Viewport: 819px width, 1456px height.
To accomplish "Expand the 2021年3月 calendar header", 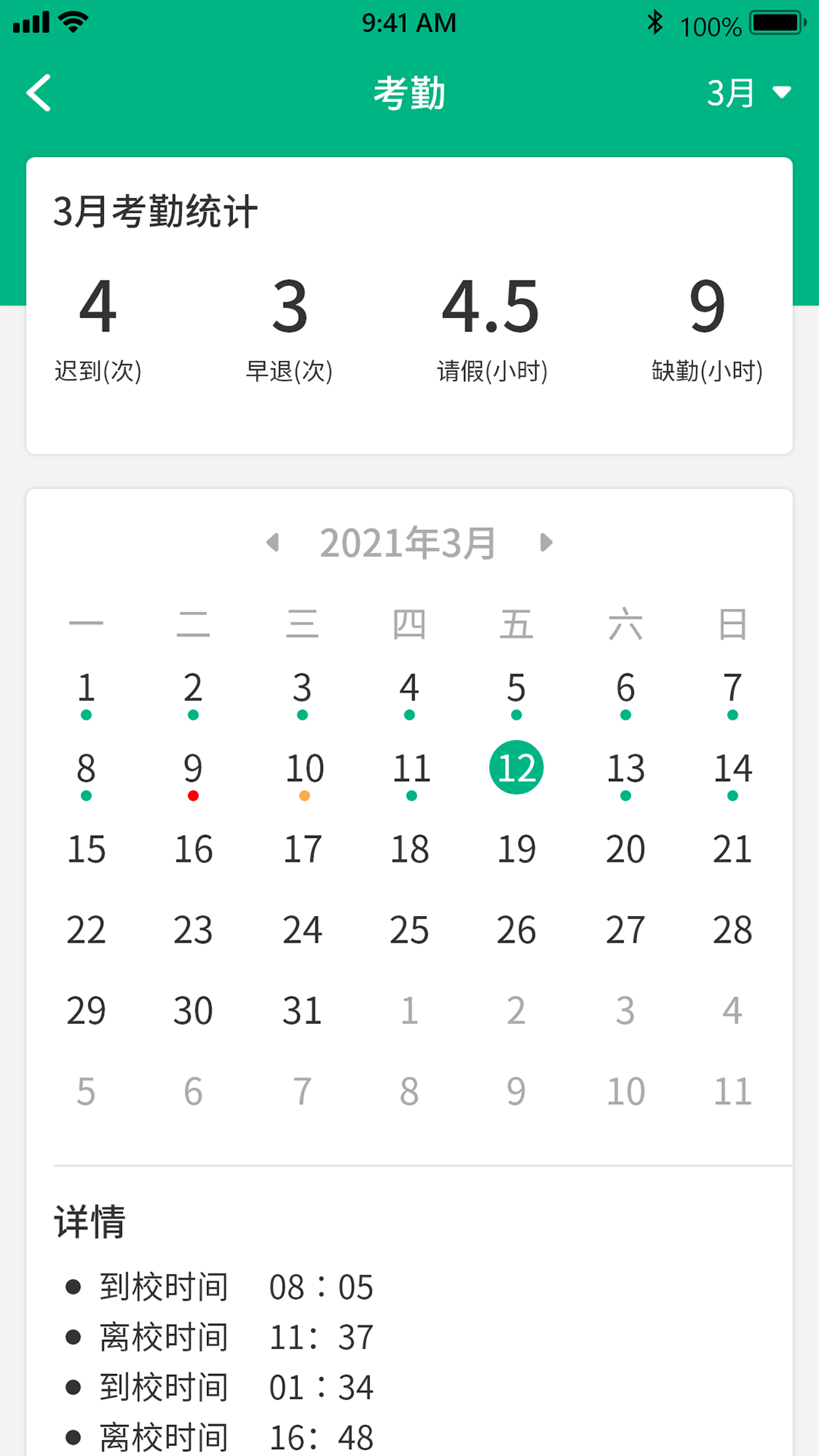I will point(408,542).
